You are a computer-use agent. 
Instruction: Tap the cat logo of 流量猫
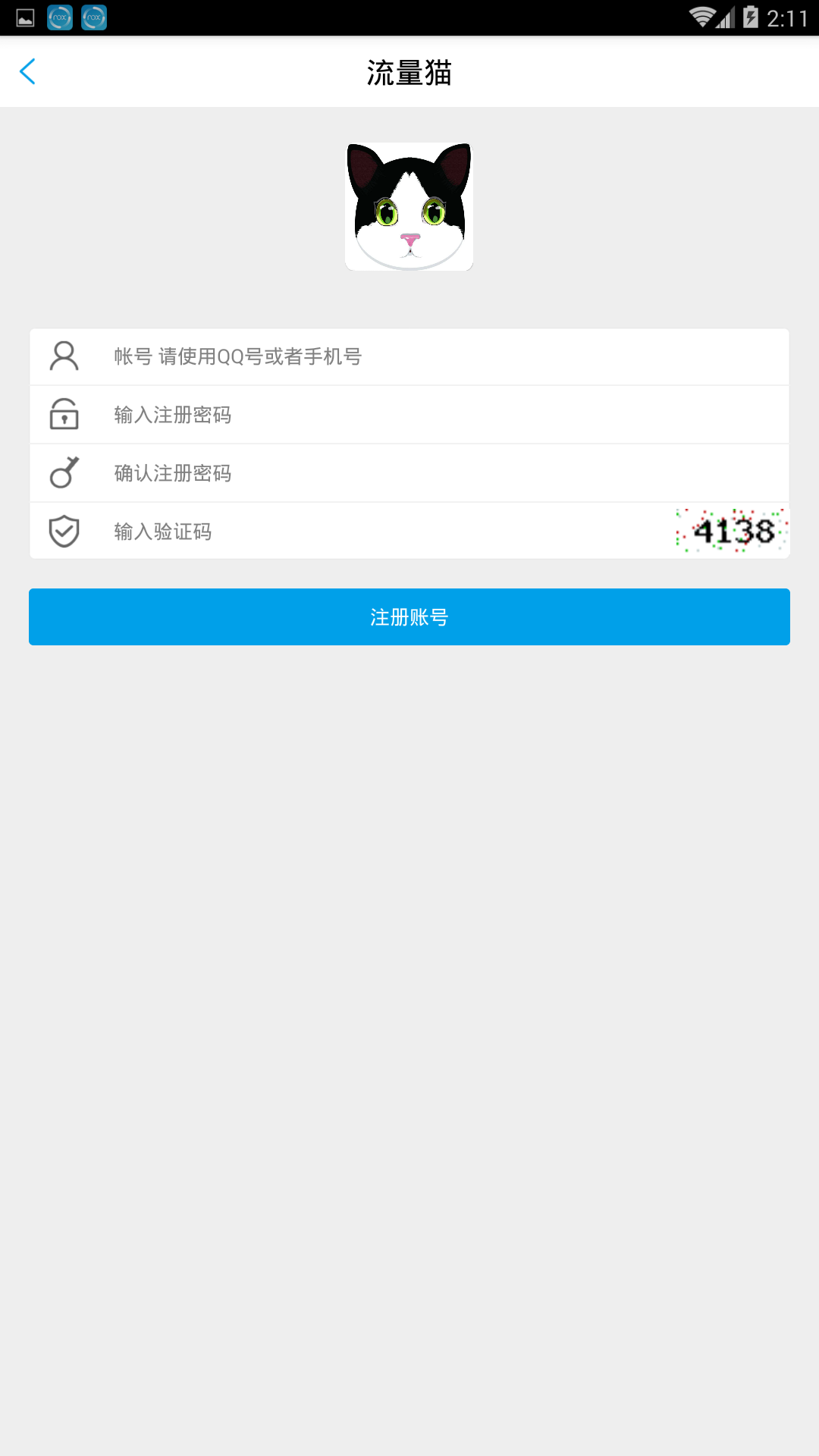pos(409,207)
